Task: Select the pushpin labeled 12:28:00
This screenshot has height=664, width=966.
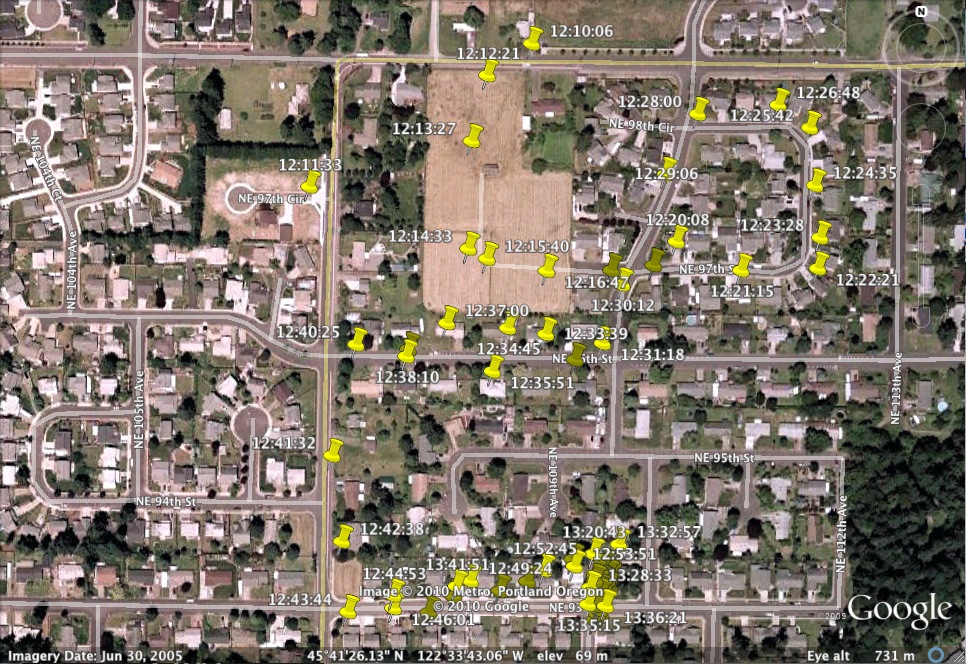Action: [699, 108]
